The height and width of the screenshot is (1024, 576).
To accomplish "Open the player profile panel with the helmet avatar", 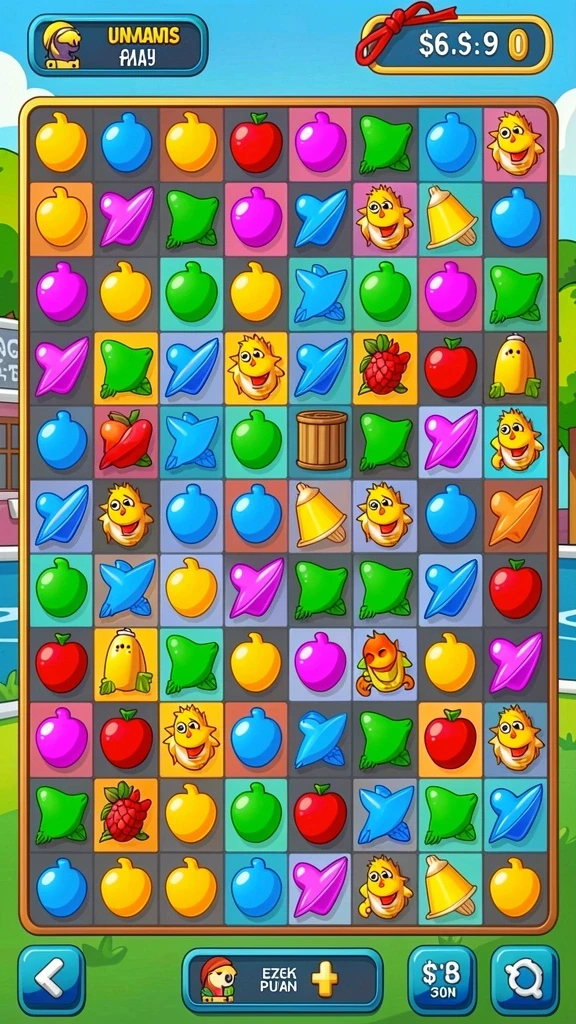I will [118, 45].
